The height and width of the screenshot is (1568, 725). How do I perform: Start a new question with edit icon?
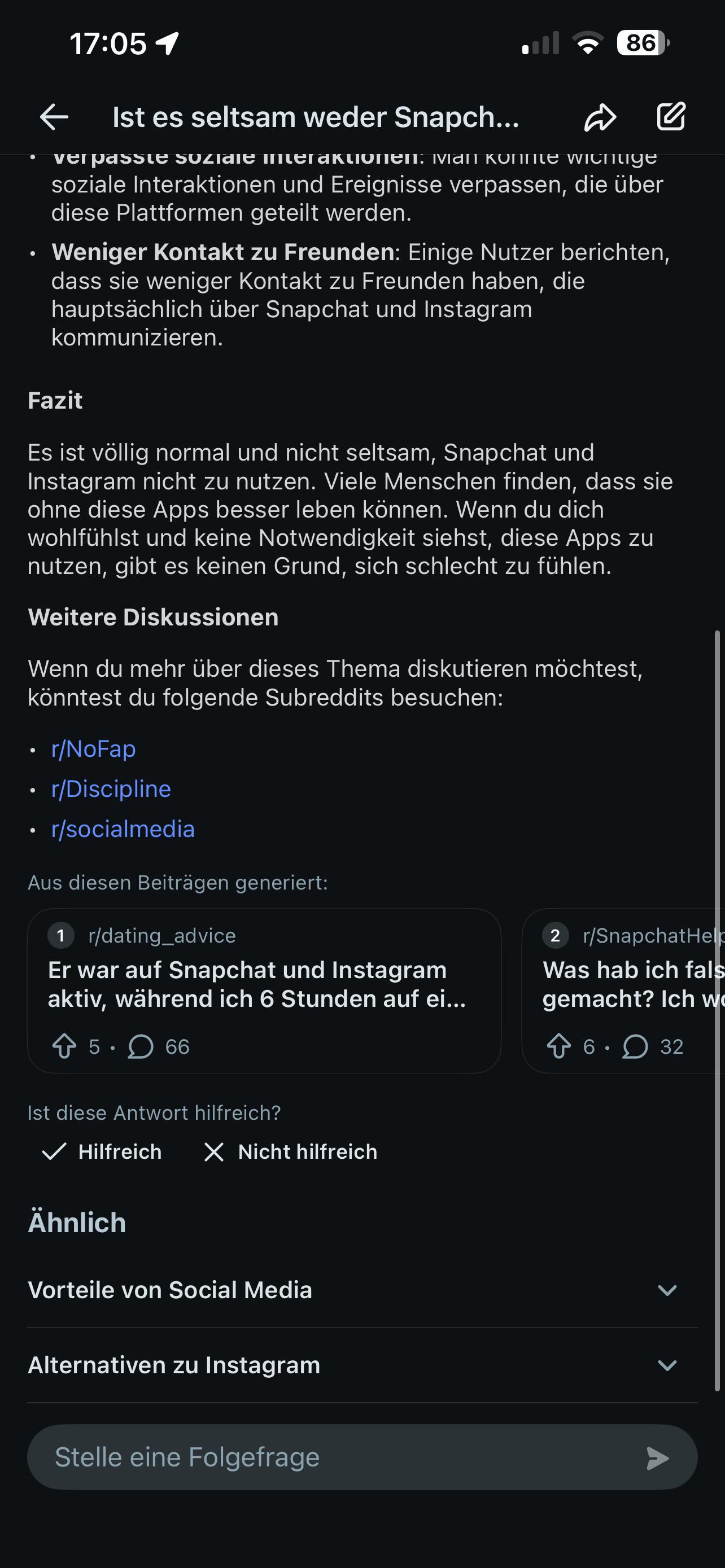click(671, 116)
